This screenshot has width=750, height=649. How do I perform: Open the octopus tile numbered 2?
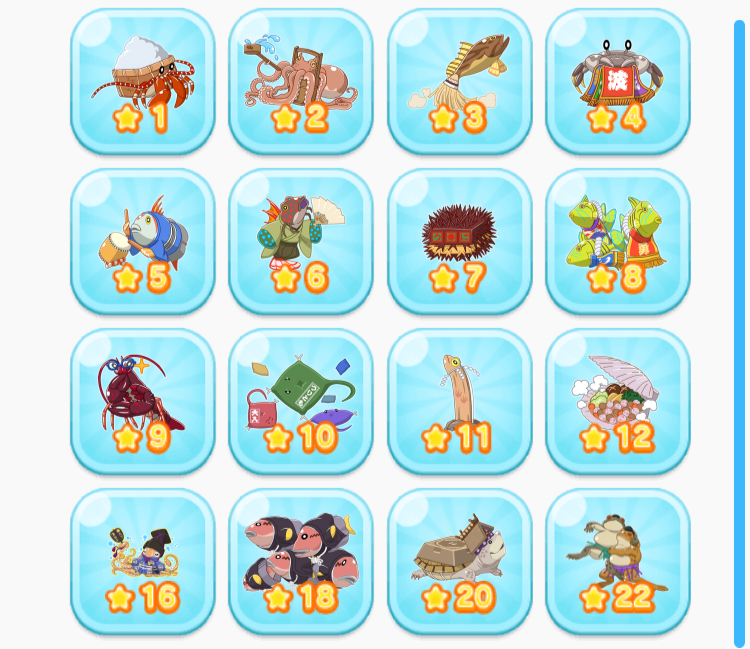pos(300,82)
